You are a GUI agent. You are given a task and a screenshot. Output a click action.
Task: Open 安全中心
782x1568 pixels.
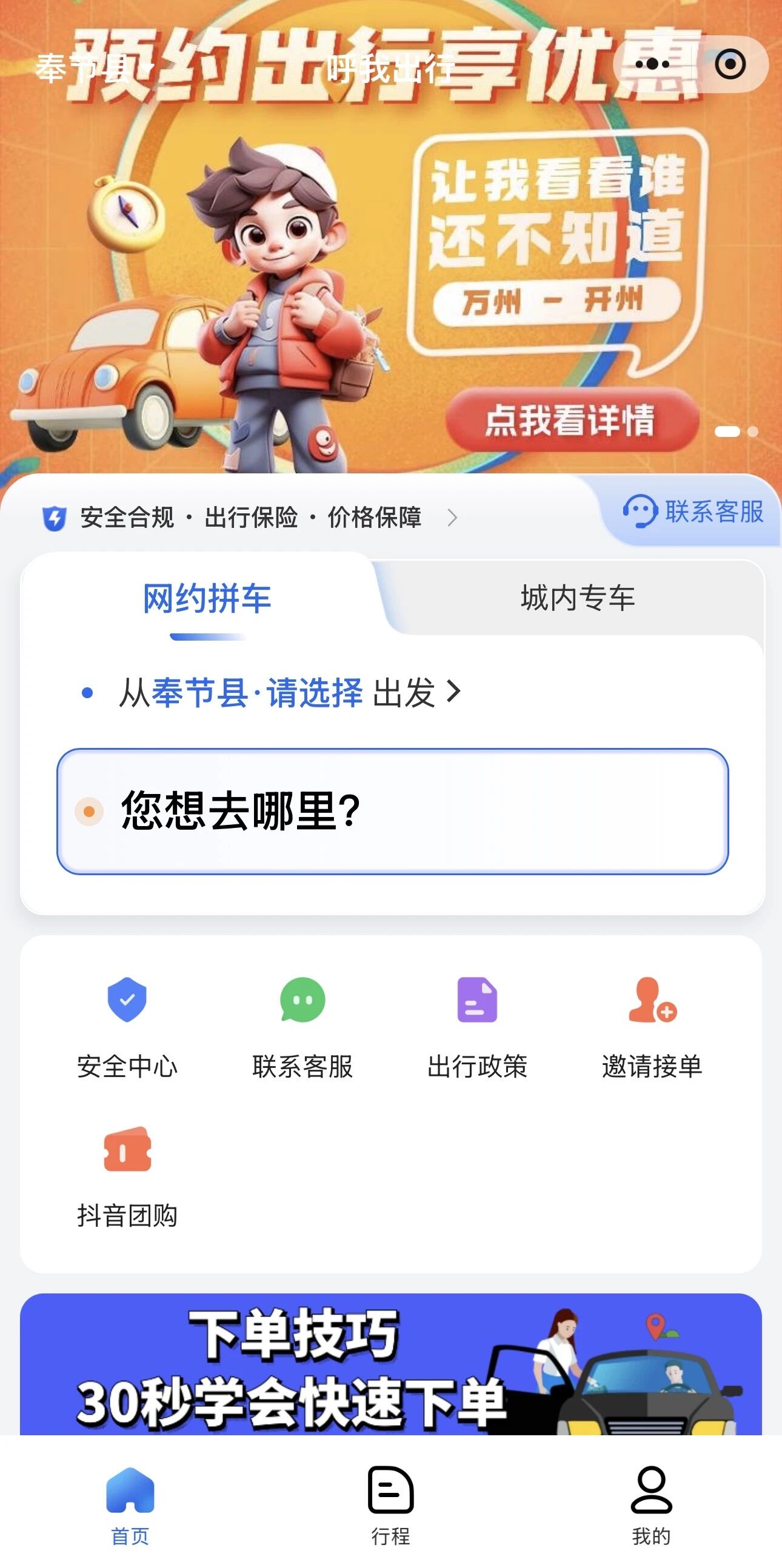coord(127,1029)
